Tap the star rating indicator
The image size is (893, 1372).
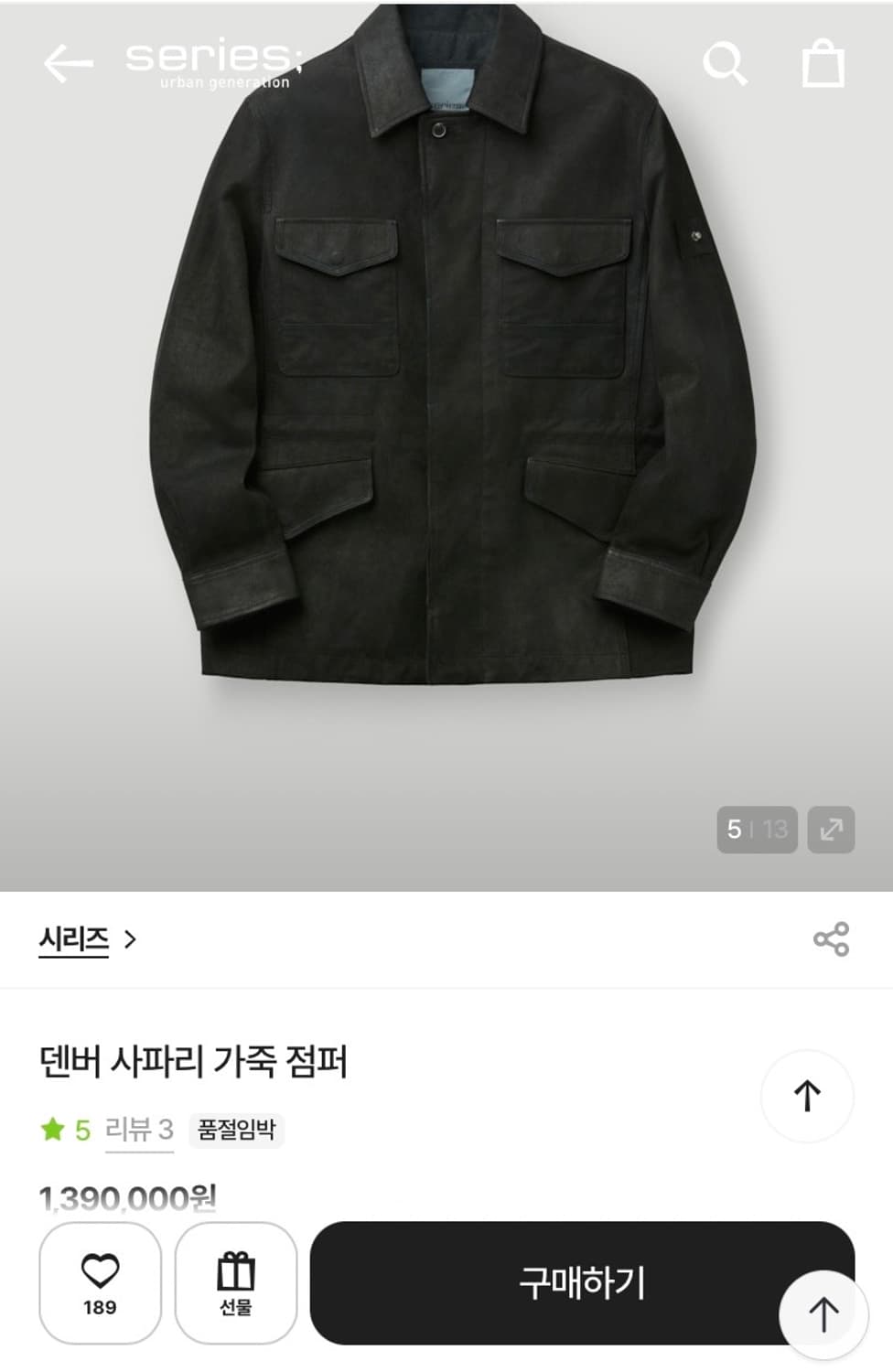coord(62,1131)
